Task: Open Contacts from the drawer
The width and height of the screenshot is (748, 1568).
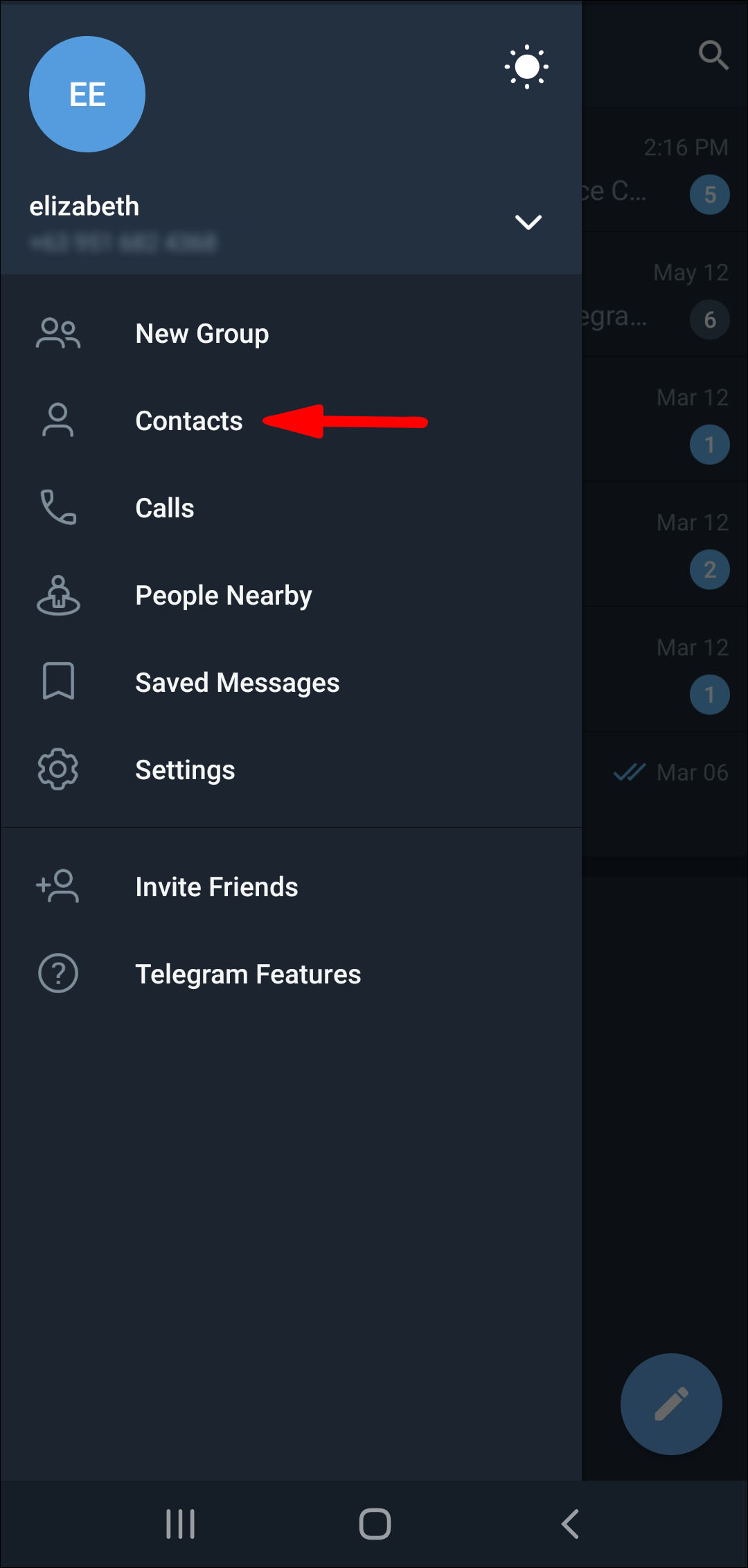Action: (188, 421)
